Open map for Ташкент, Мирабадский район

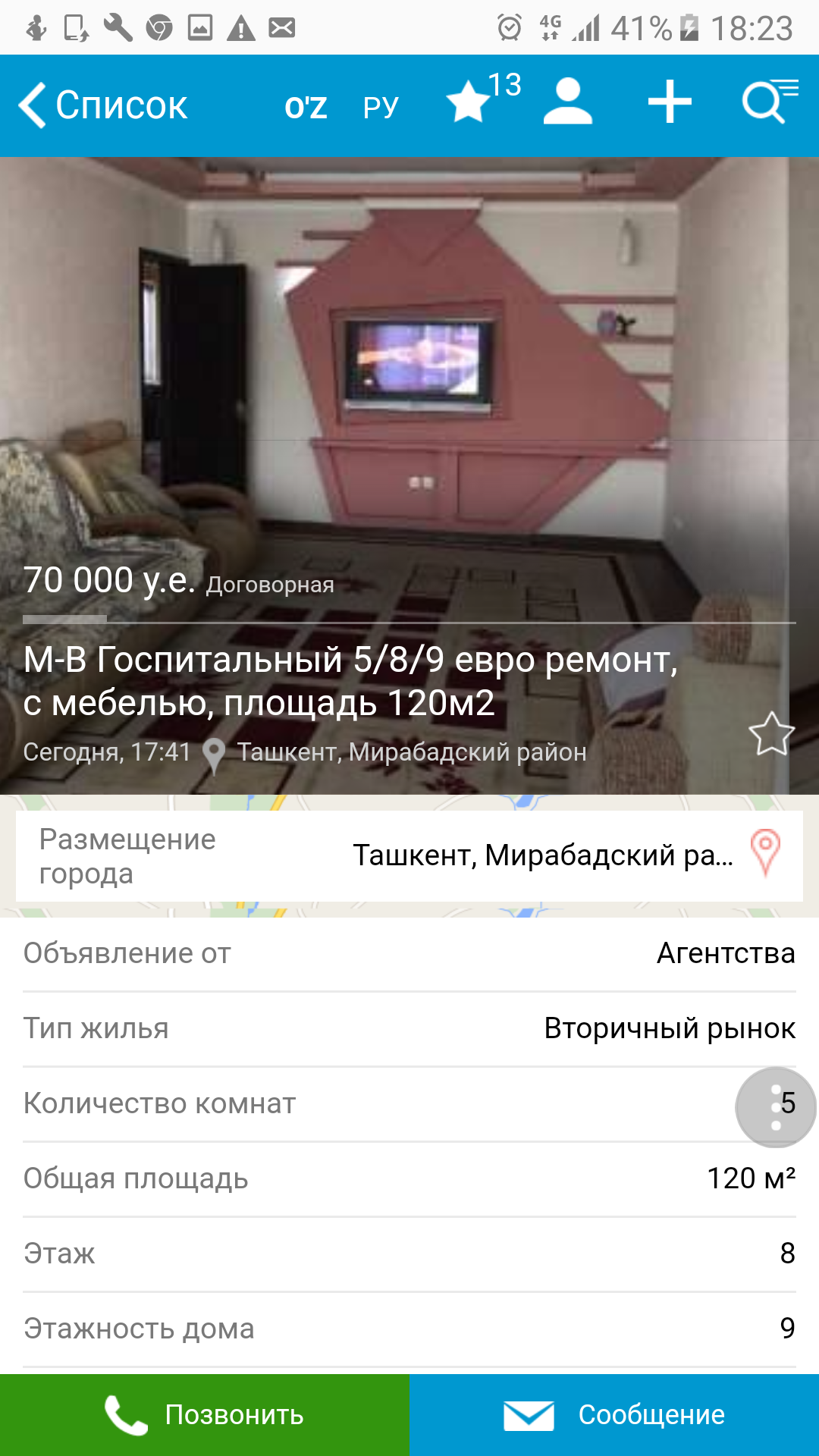coord(765,852)
